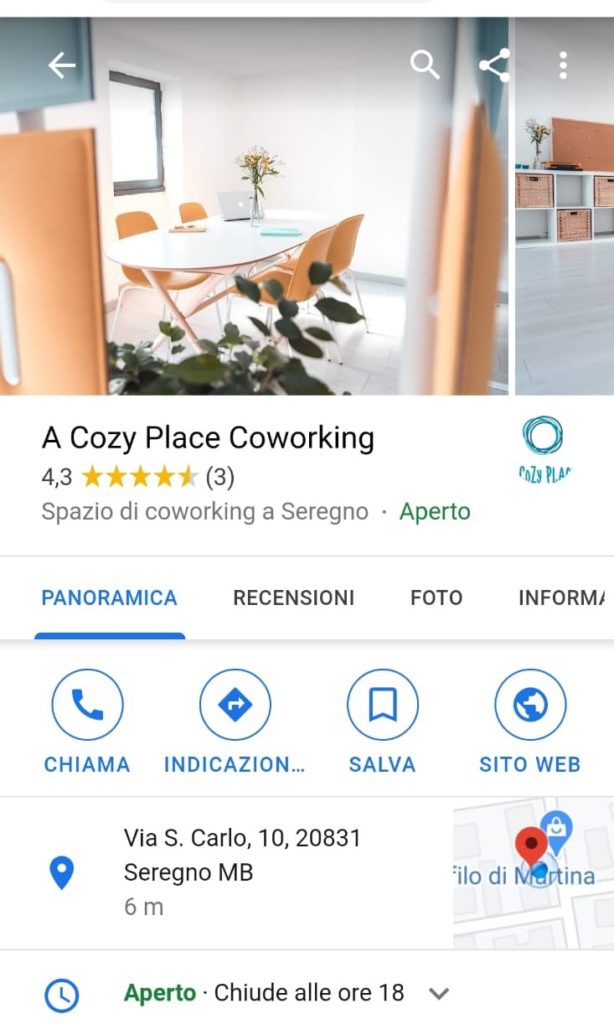Open the three-dot overflow menu
This screenshot has width=614, height=1024.
click(563, 66)
